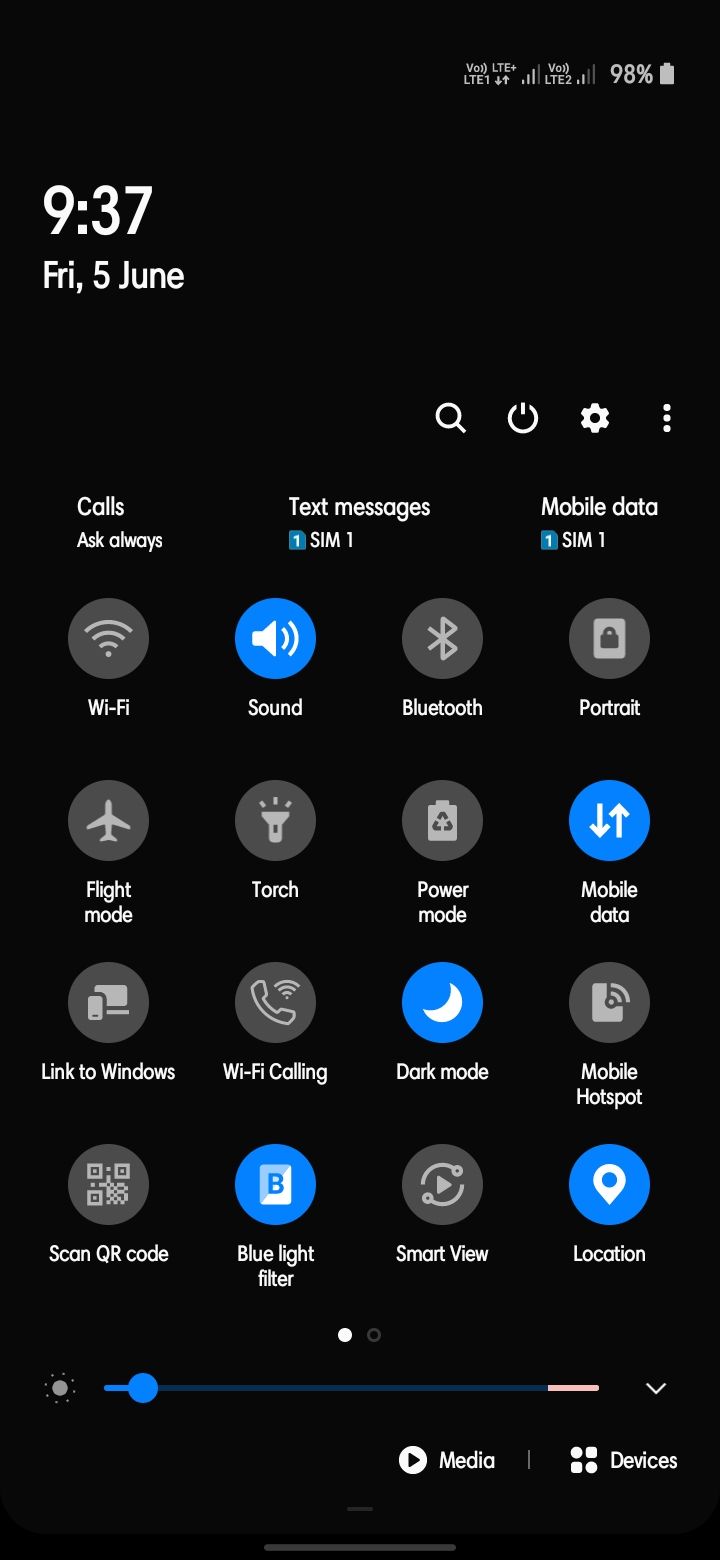Open the power menu icon
Screen dimensions: 720x1560
[x=523, y=418]
